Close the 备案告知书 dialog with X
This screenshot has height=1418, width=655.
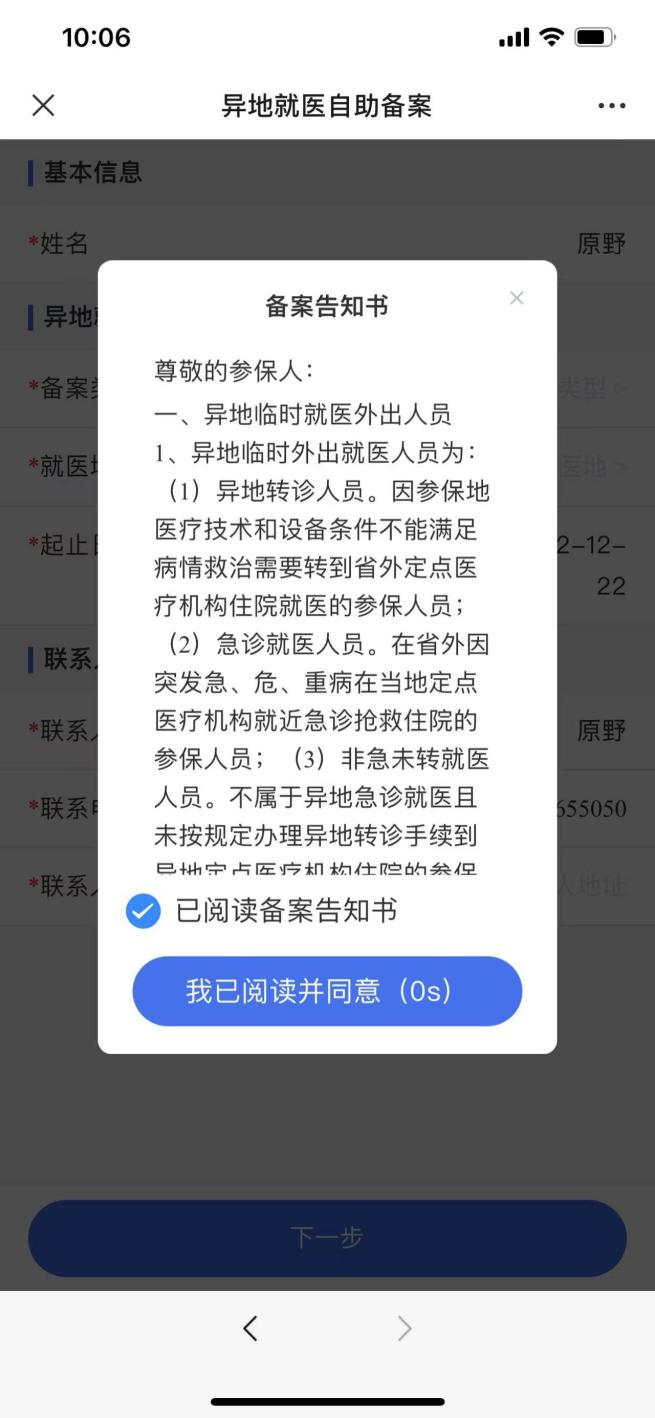(x=516, y=298)
